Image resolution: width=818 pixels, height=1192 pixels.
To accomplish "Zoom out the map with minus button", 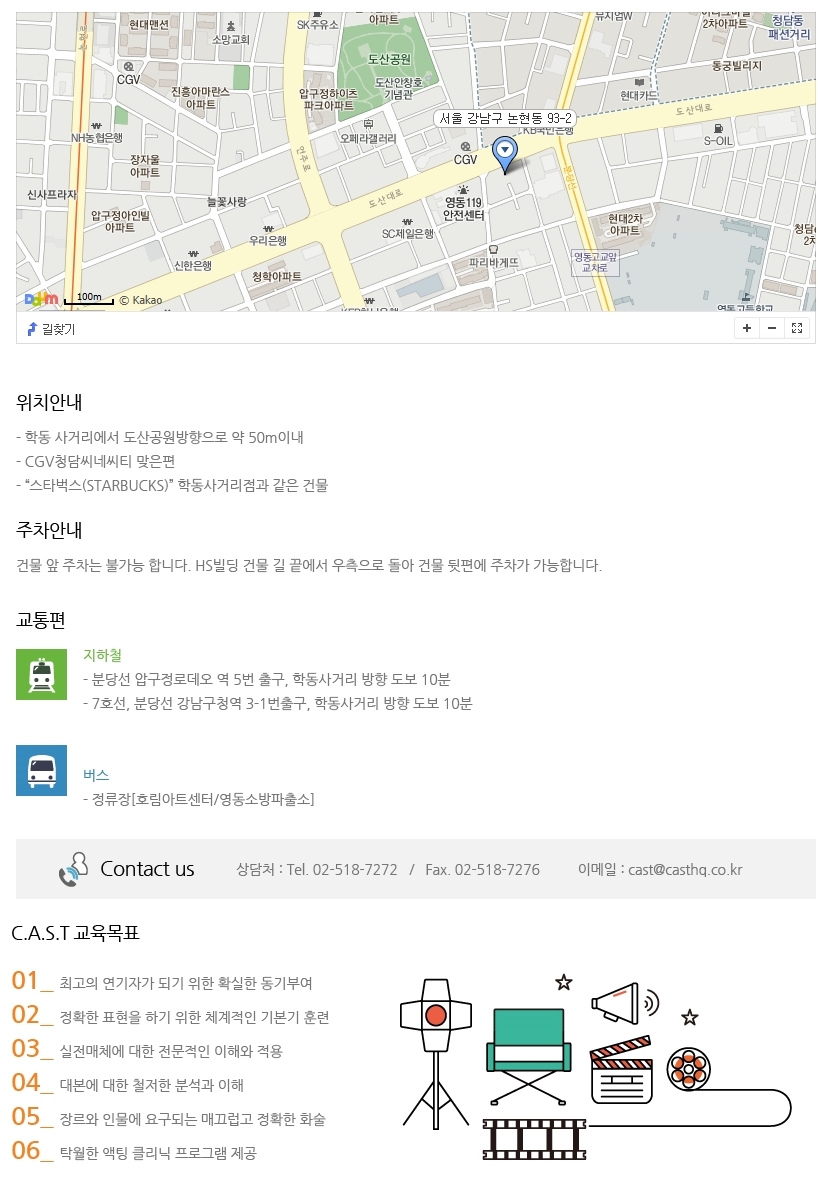I will [771, 328].
